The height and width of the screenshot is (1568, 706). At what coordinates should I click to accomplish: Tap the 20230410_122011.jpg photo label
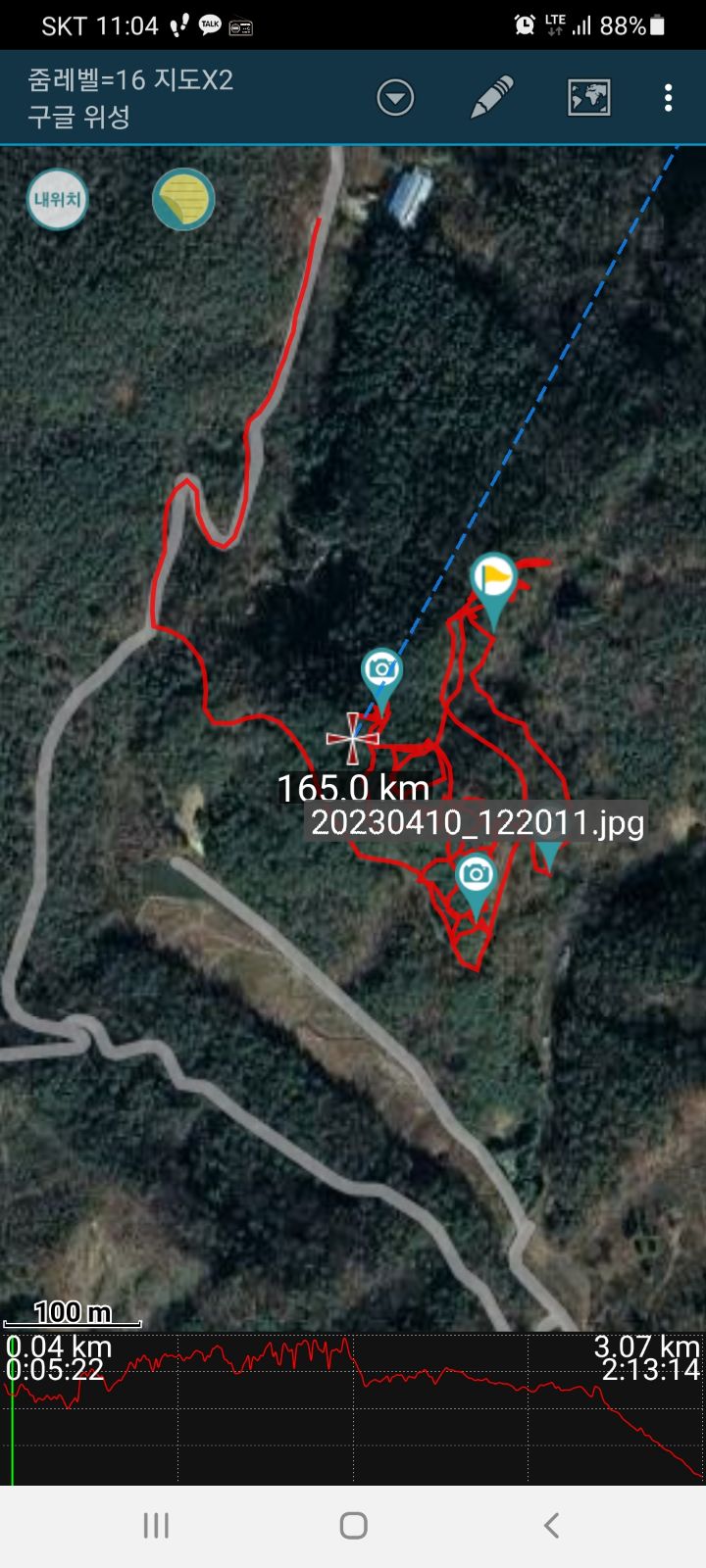[478, 821]
